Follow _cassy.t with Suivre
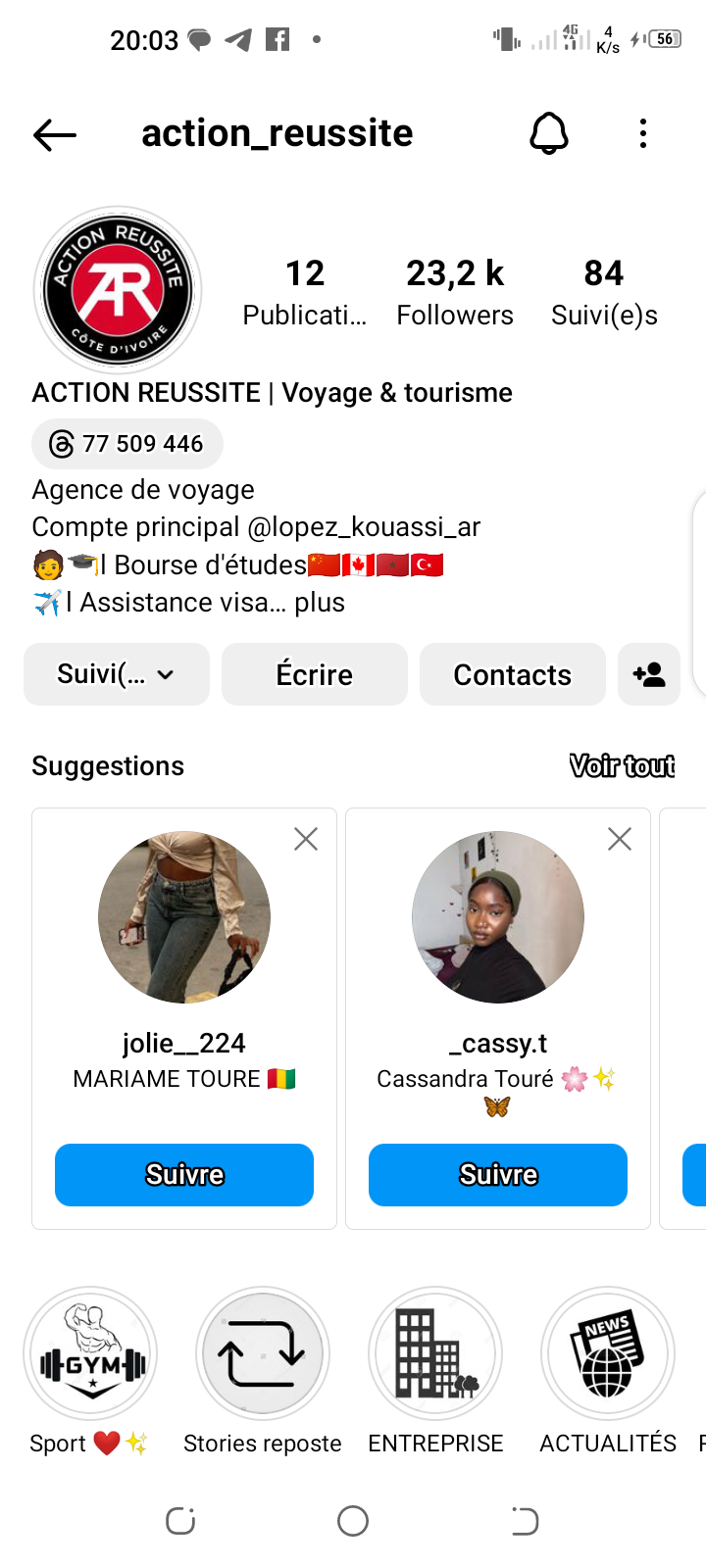Image resolution: width=706 pixels, height=1568 pixels. (498, 1174)
